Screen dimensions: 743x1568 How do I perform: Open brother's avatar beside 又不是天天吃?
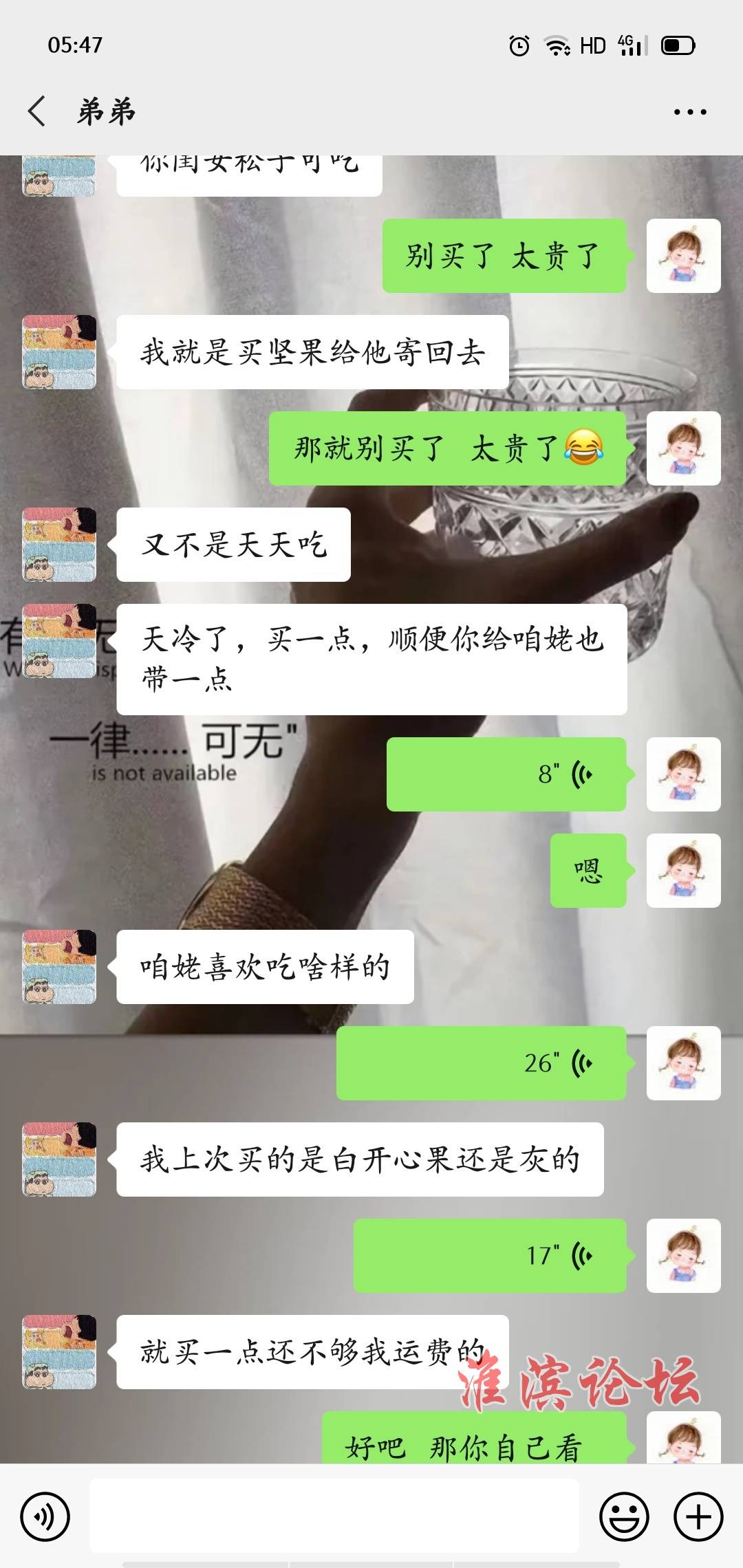pyautogui.click(x=59, y=545)
